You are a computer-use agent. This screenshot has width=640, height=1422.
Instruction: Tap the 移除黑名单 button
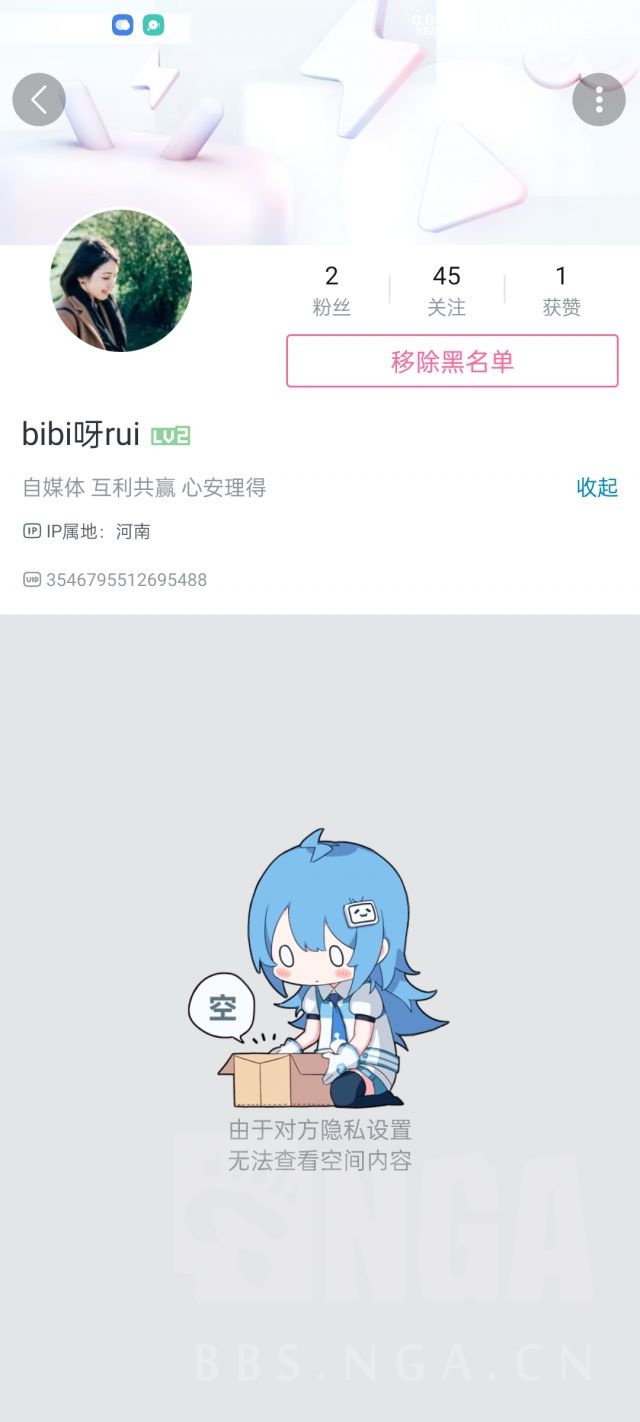pos(452,361)
